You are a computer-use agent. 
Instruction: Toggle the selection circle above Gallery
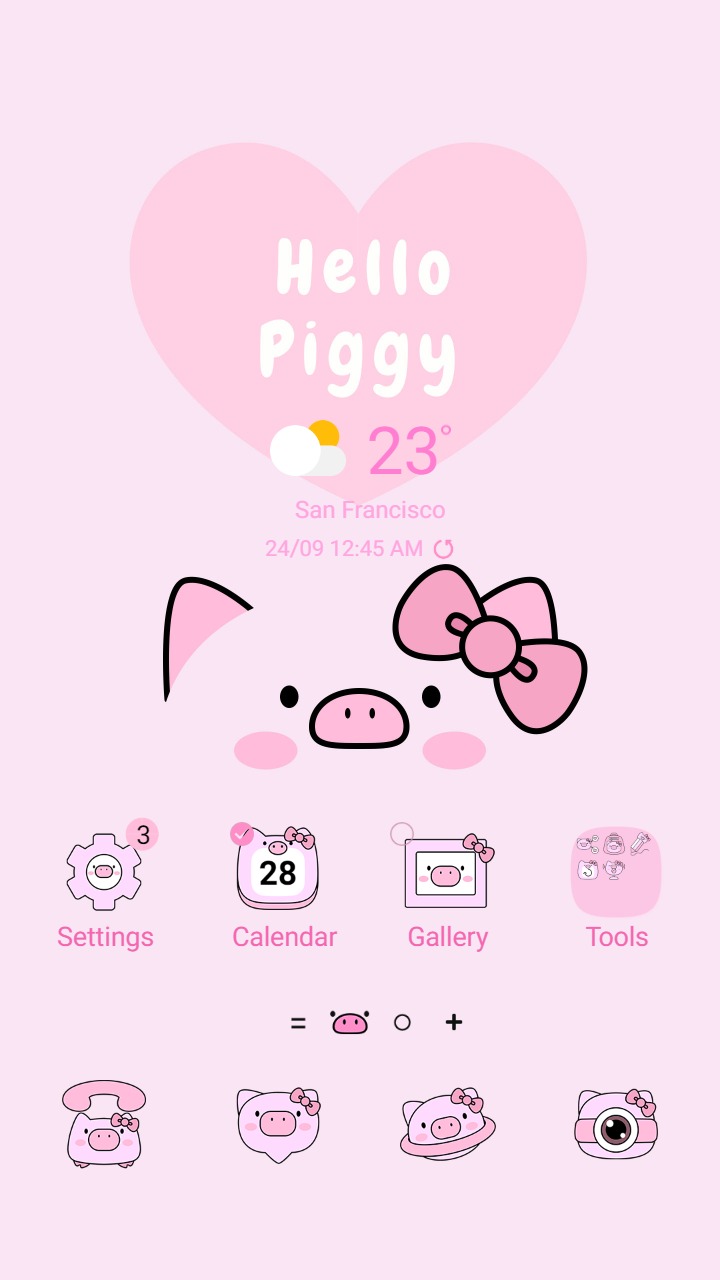(403, 833)
